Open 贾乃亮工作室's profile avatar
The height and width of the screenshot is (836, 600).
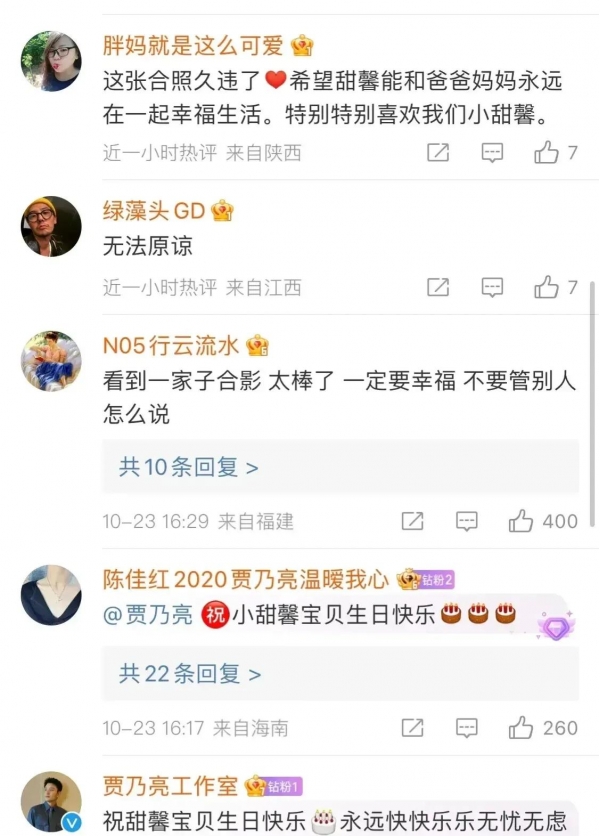[x=51, y=801]
